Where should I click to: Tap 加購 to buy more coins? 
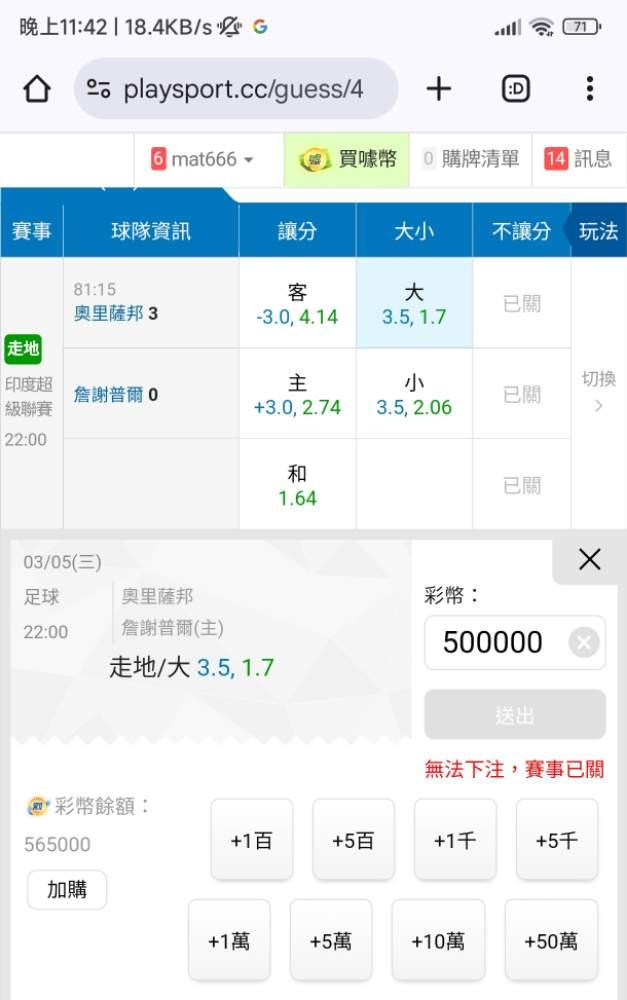click(x=67, y=889)
